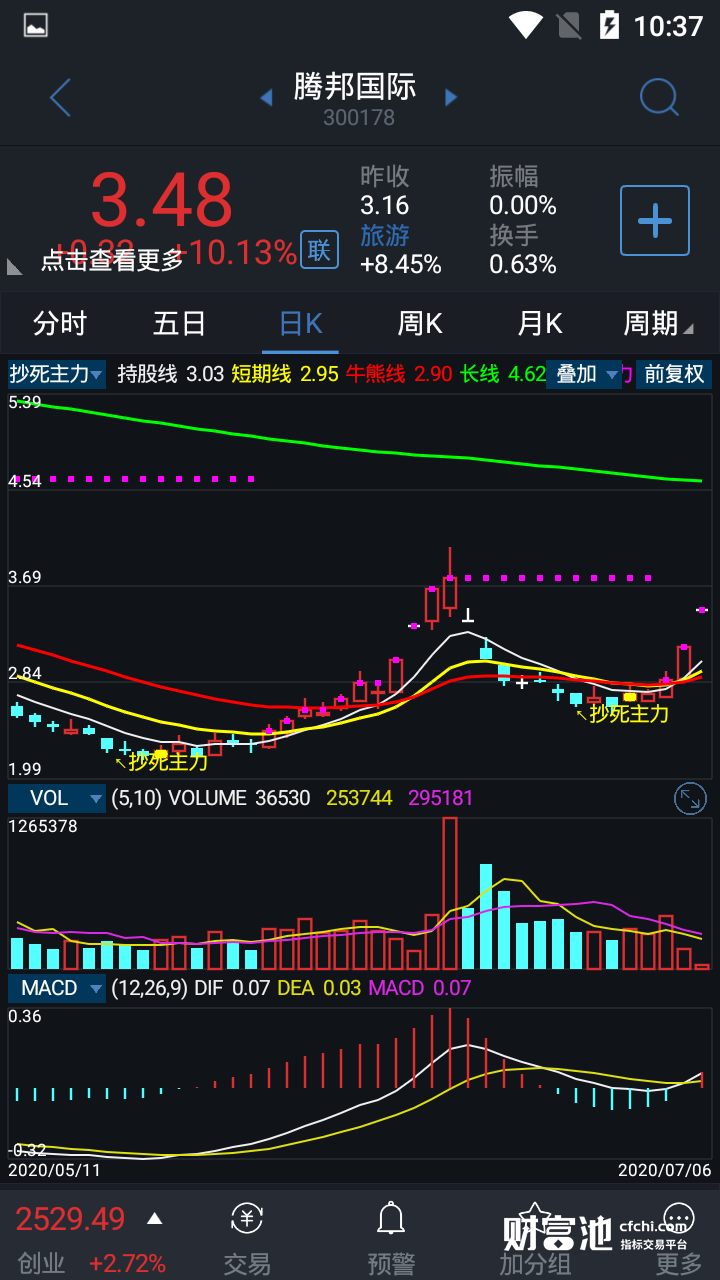Image resolution: width=720 pixels, height=1280 pixels.
Task: Open stock search with the magnifier icon
Action: tap(659, 98)
